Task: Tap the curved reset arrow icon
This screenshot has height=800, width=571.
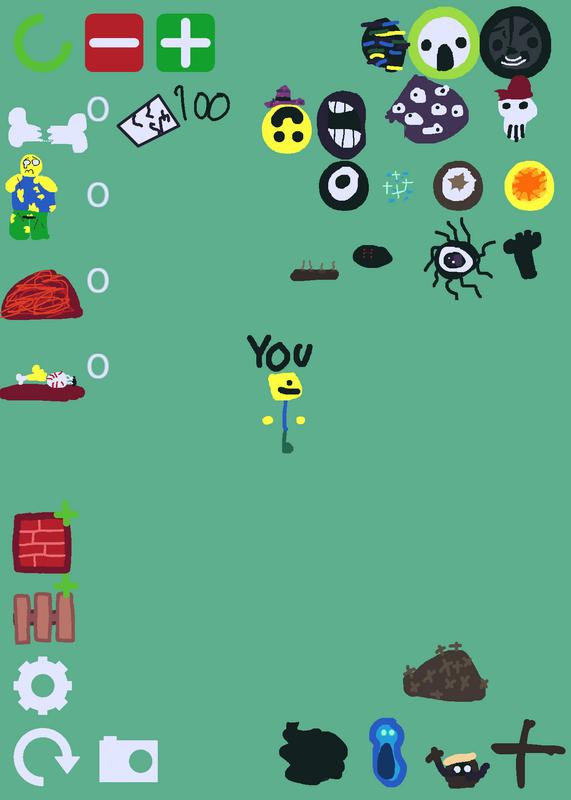Action: (x=45, y=757)
